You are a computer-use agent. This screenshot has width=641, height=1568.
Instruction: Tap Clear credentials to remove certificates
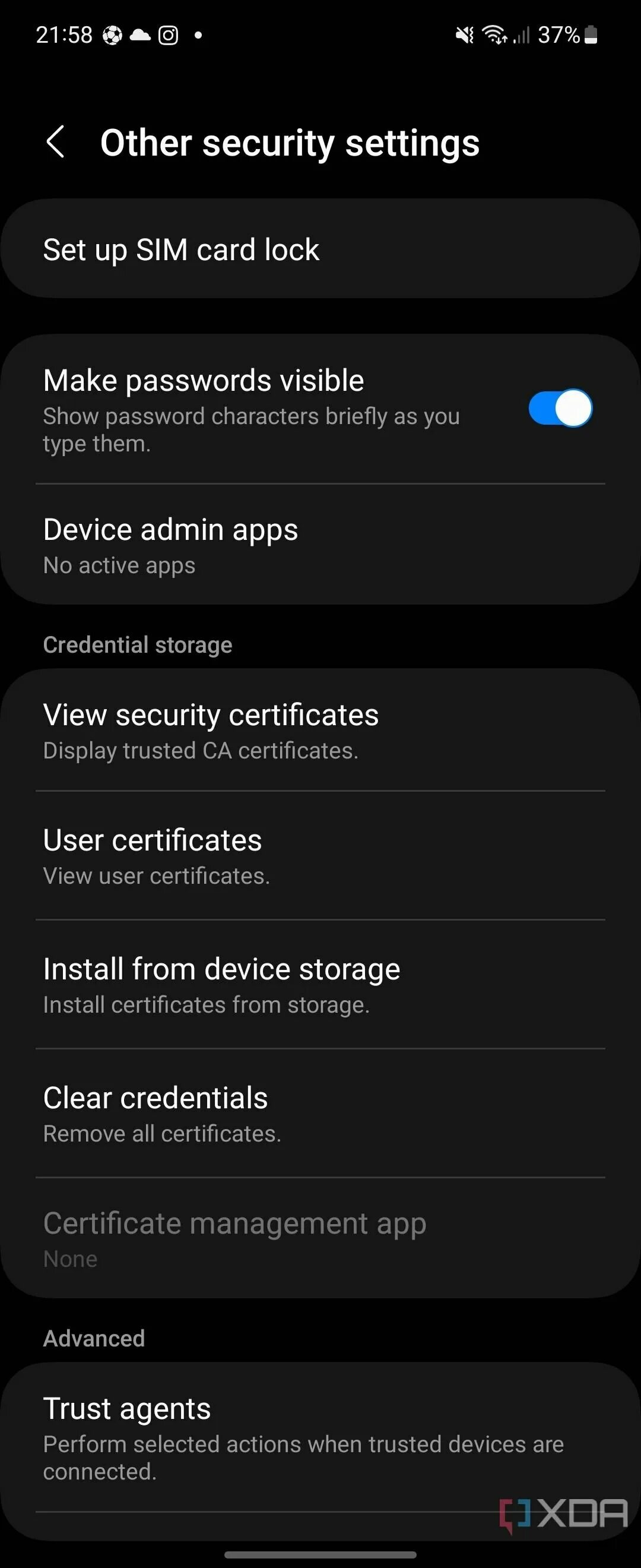click(x=320, y=1113)
